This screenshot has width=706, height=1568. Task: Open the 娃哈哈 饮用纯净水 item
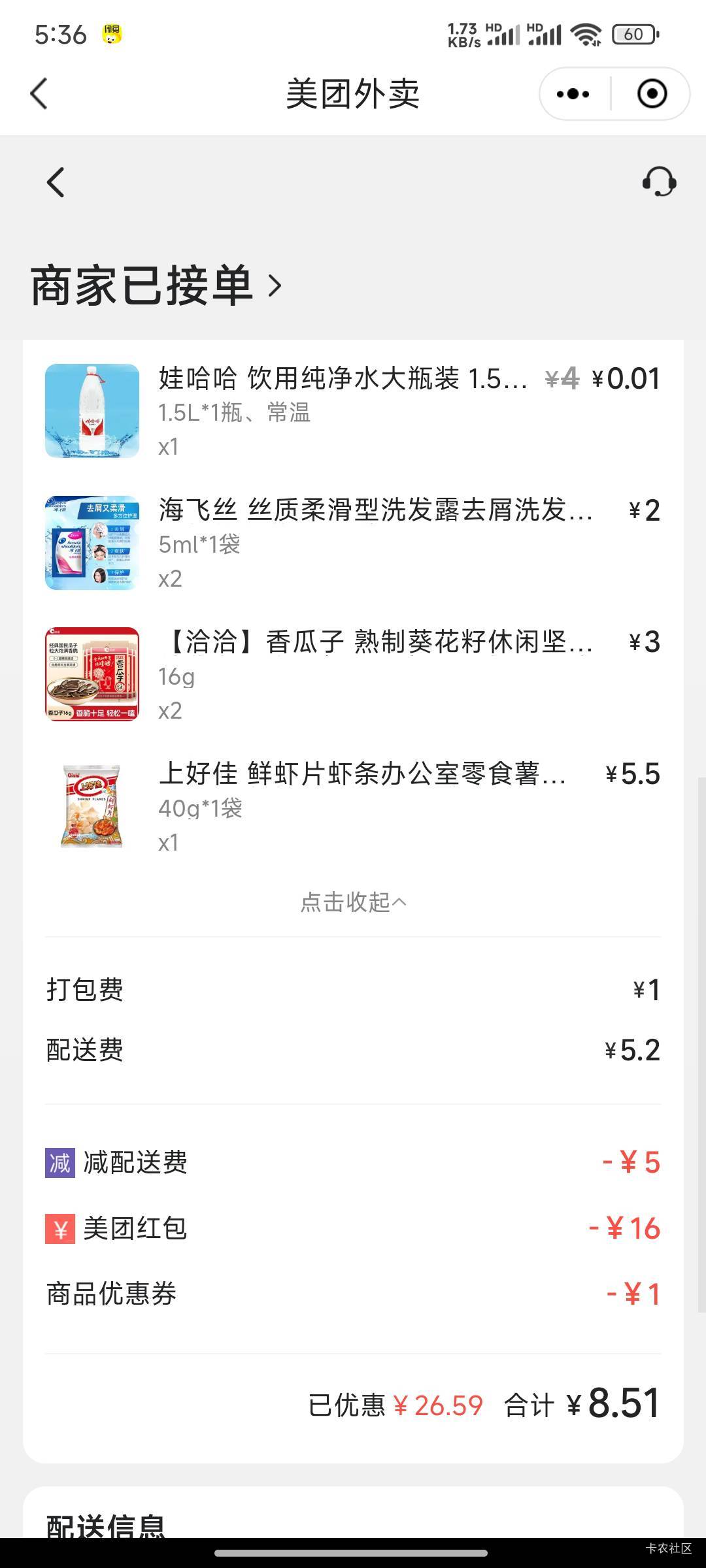pos(343,379)
